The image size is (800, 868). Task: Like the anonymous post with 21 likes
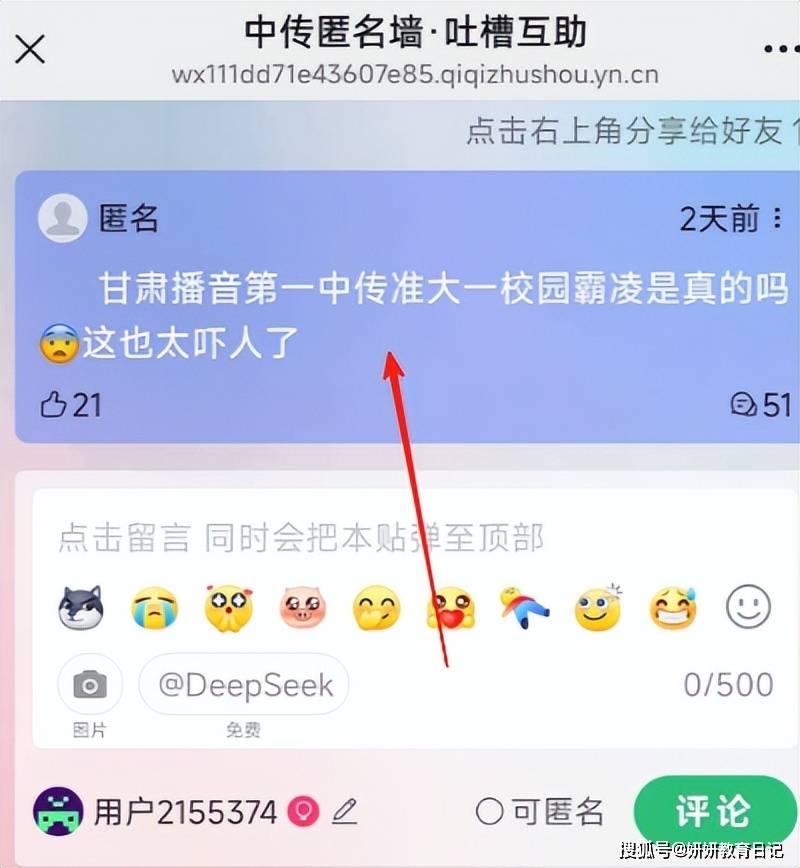(70, 404)
